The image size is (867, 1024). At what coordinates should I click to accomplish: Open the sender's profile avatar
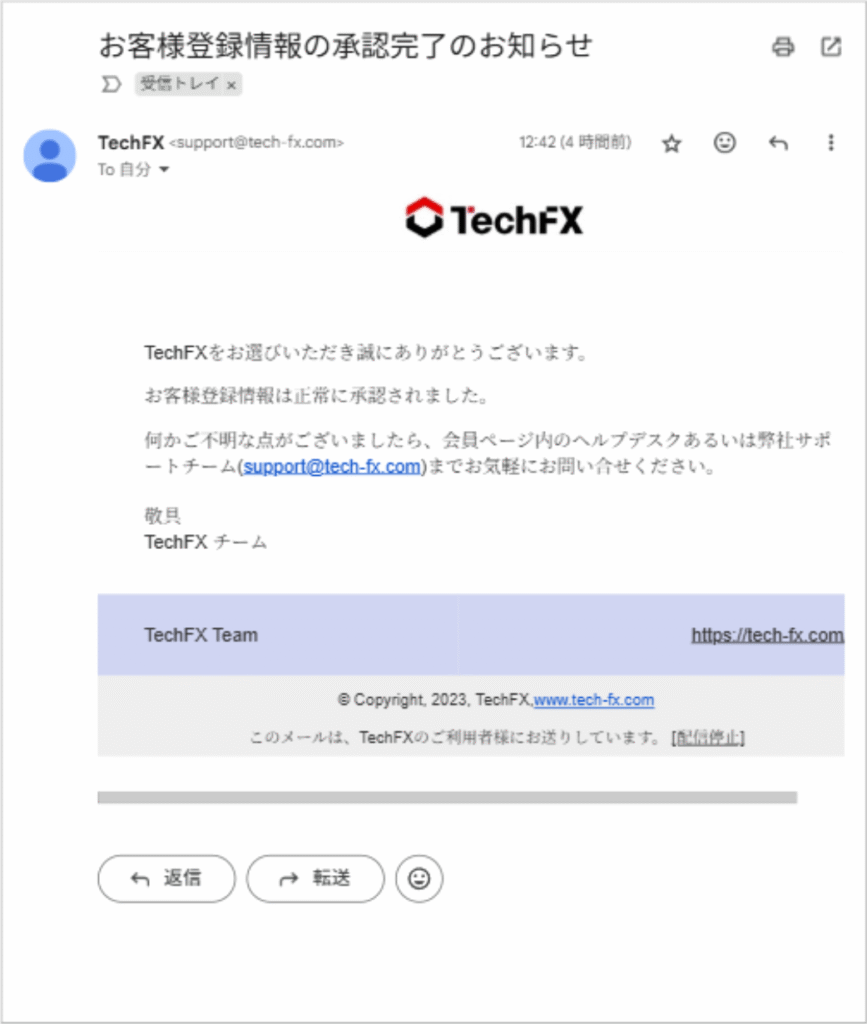tap(49, 155)
